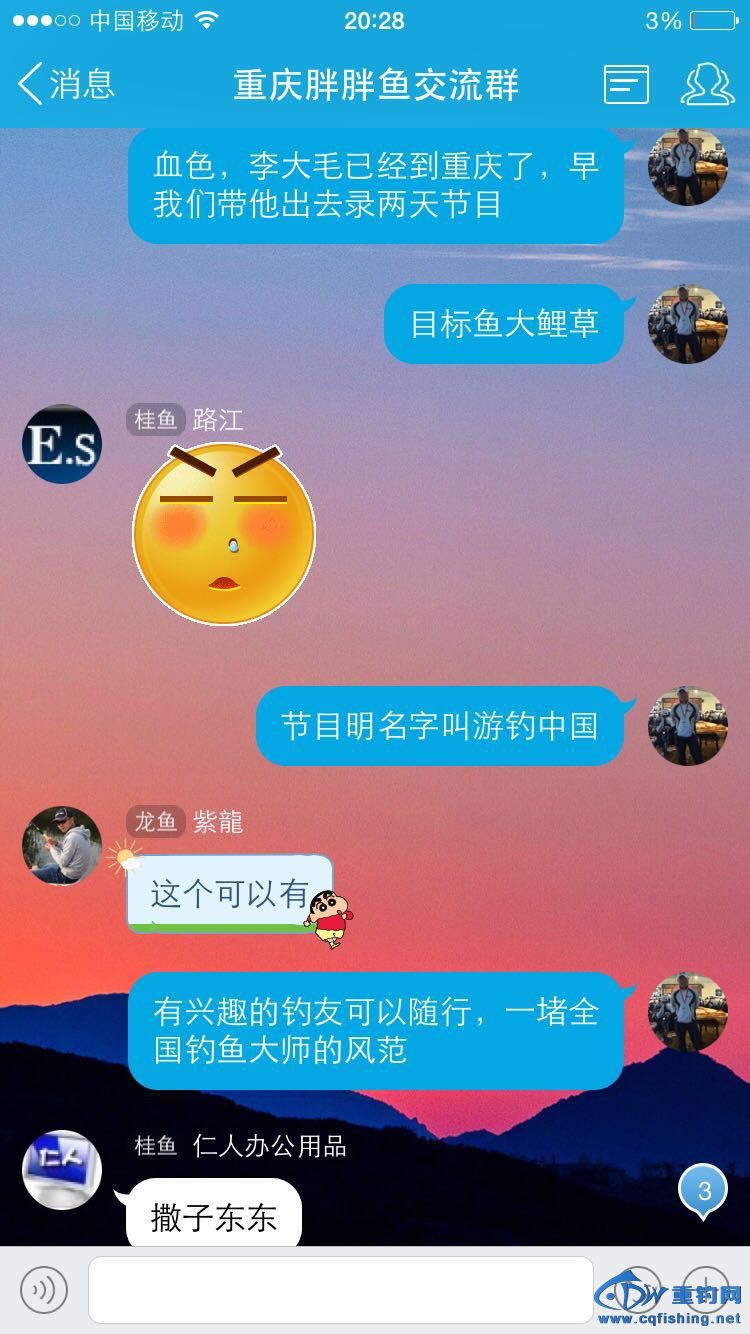Tap the voice input button
Screen dimensions: 750x1334
coord(44,1290)
